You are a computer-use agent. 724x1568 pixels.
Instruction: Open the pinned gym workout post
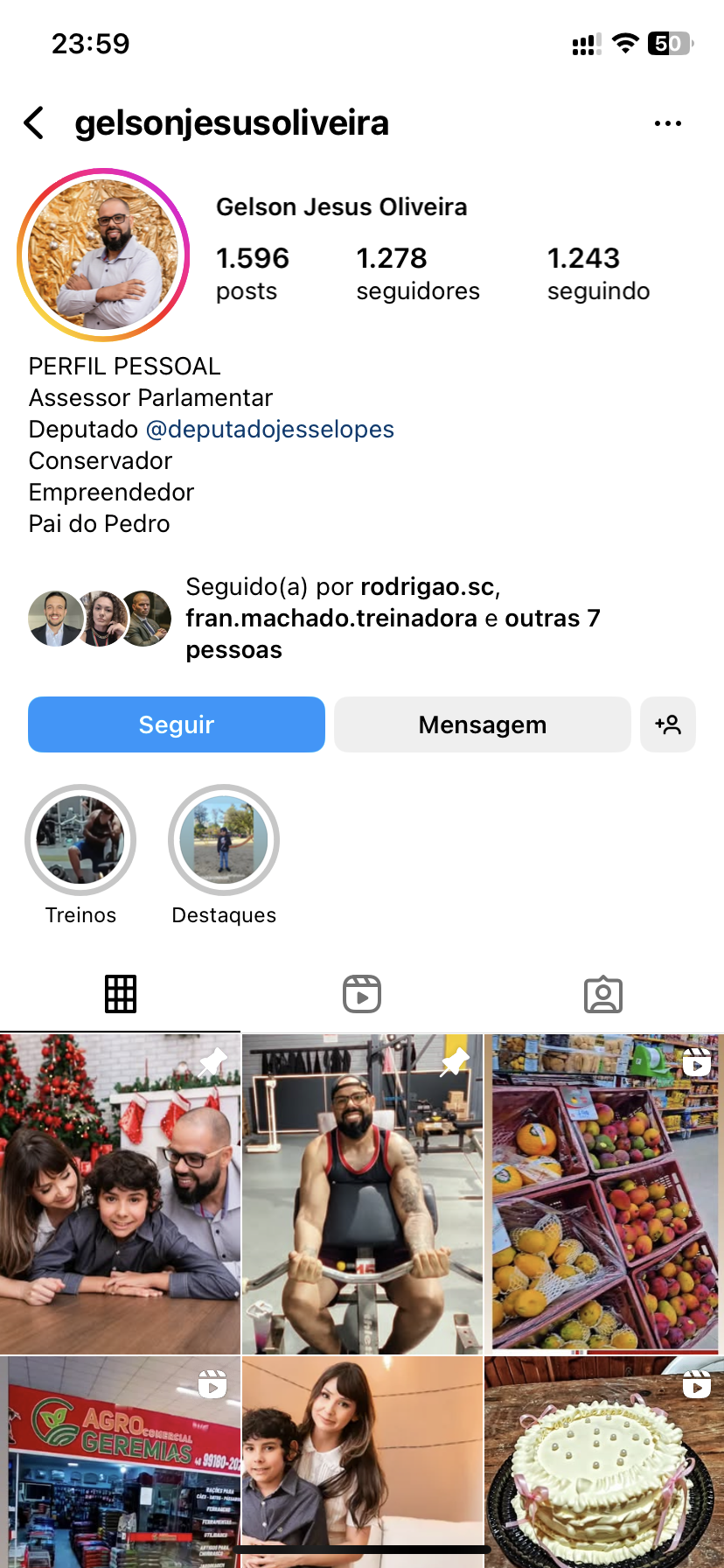coord(362,1194)
